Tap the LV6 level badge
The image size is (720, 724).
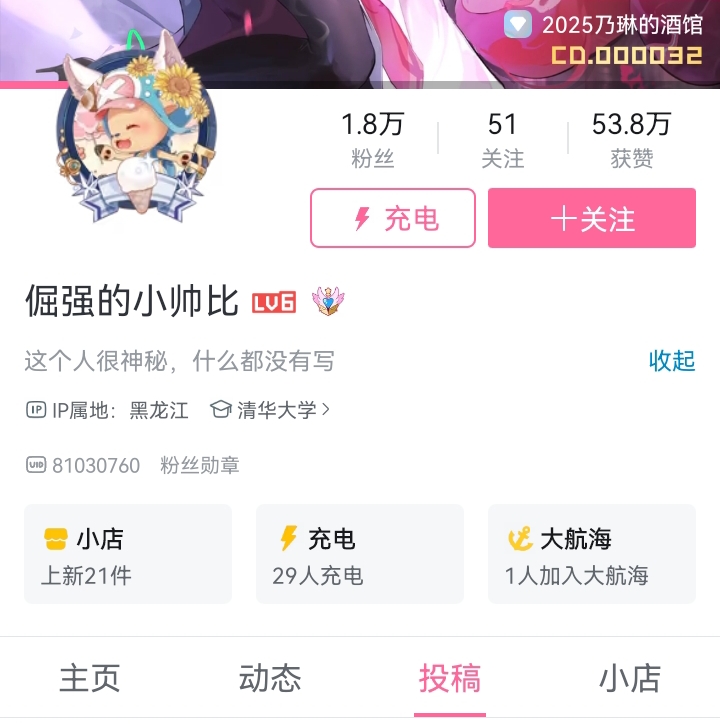[x=273, y=302]
